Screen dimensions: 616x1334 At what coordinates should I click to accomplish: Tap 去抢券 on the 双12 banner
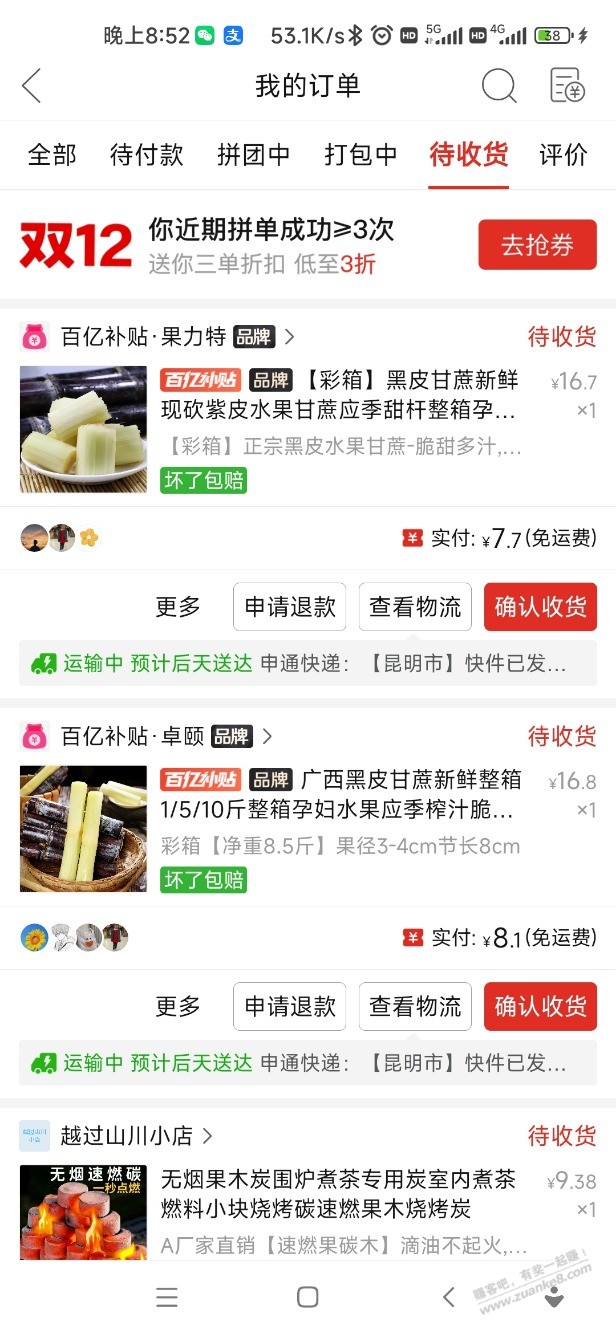click(x=536, y=245)
